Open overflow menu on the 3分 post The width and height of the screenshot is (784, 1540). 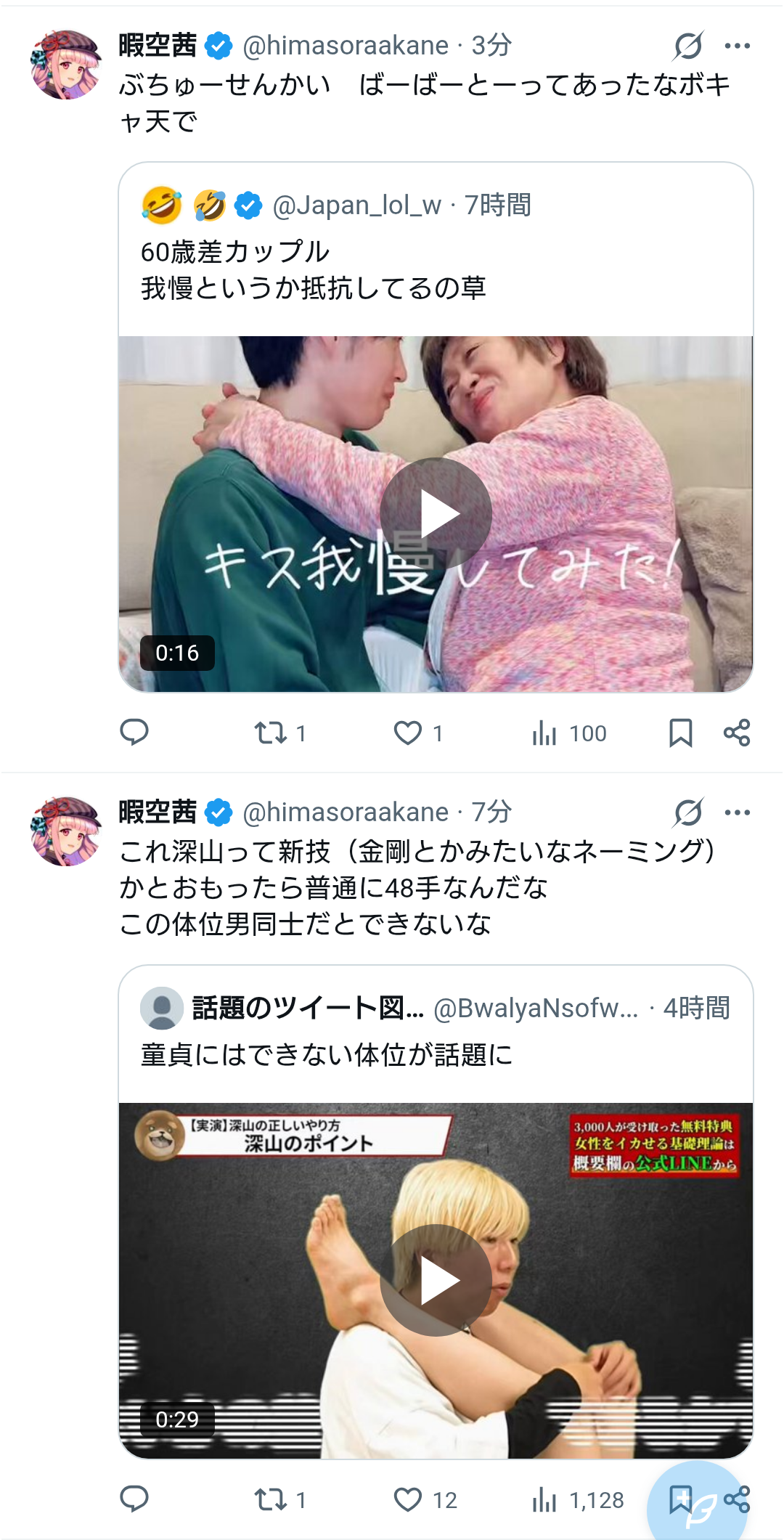coord(737,46)
